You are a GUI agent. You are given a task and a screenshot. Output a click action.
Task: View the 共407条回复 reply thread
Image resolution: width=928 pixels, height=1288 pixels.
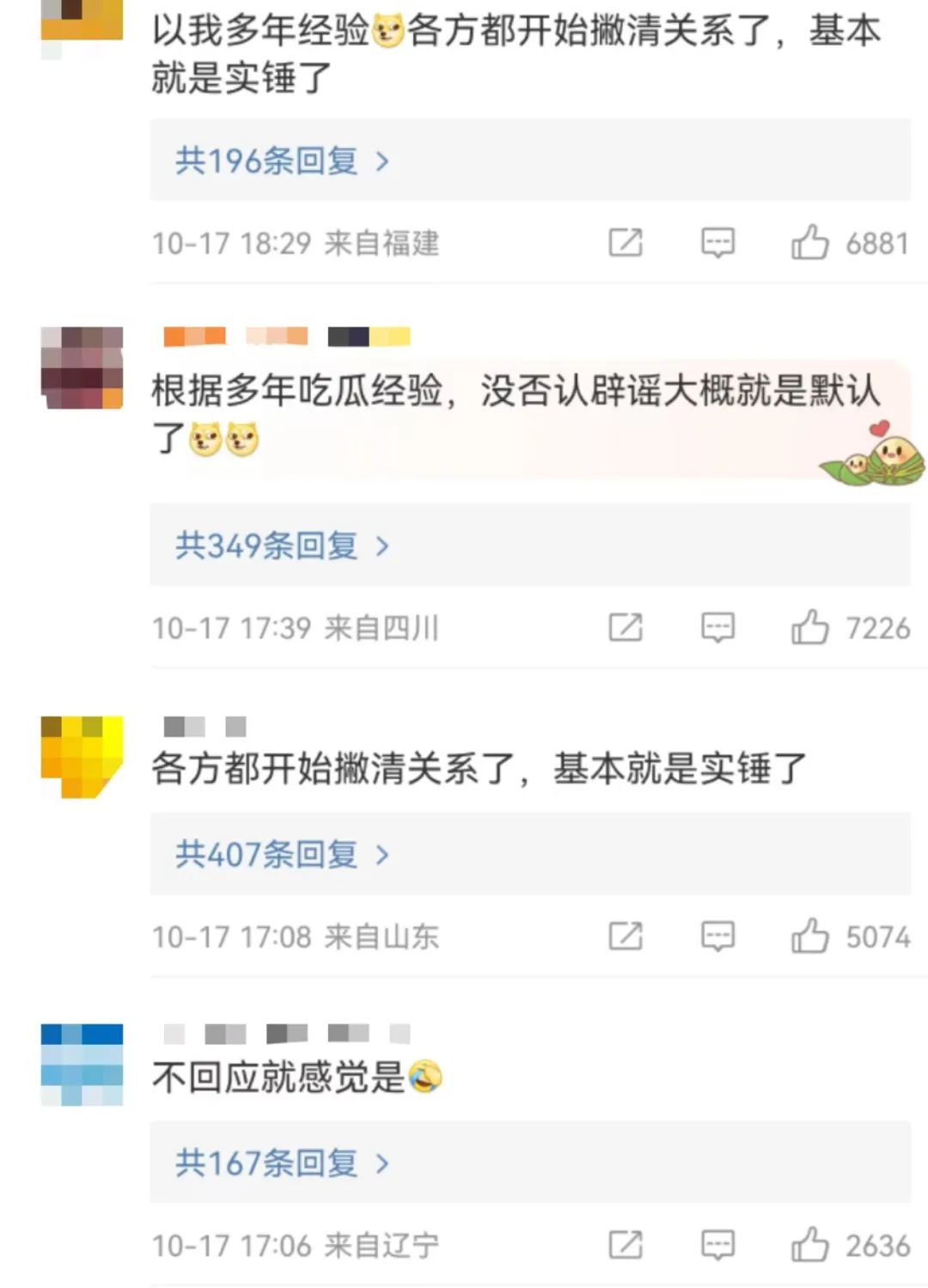(x=282, y=854)
